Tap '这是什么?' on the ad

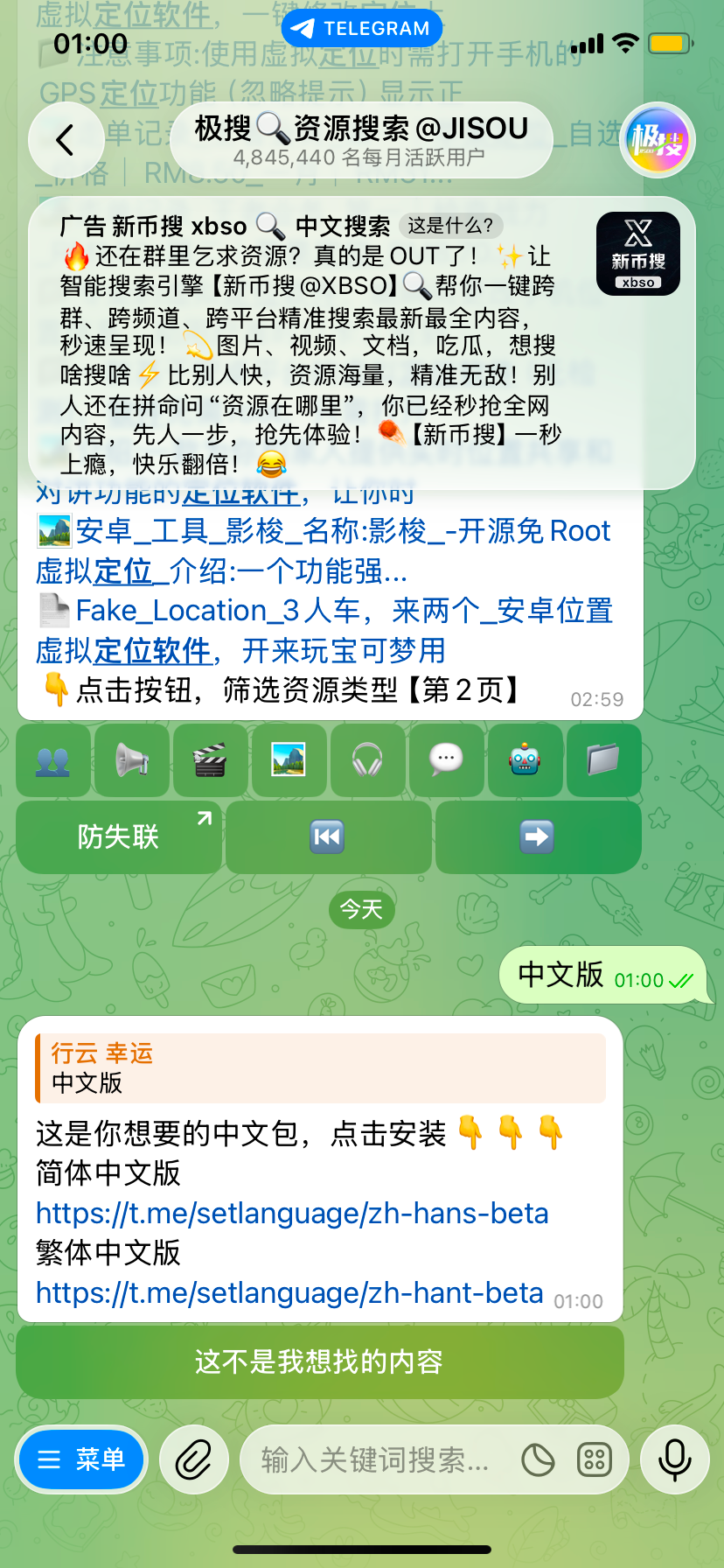coord(450,226)
